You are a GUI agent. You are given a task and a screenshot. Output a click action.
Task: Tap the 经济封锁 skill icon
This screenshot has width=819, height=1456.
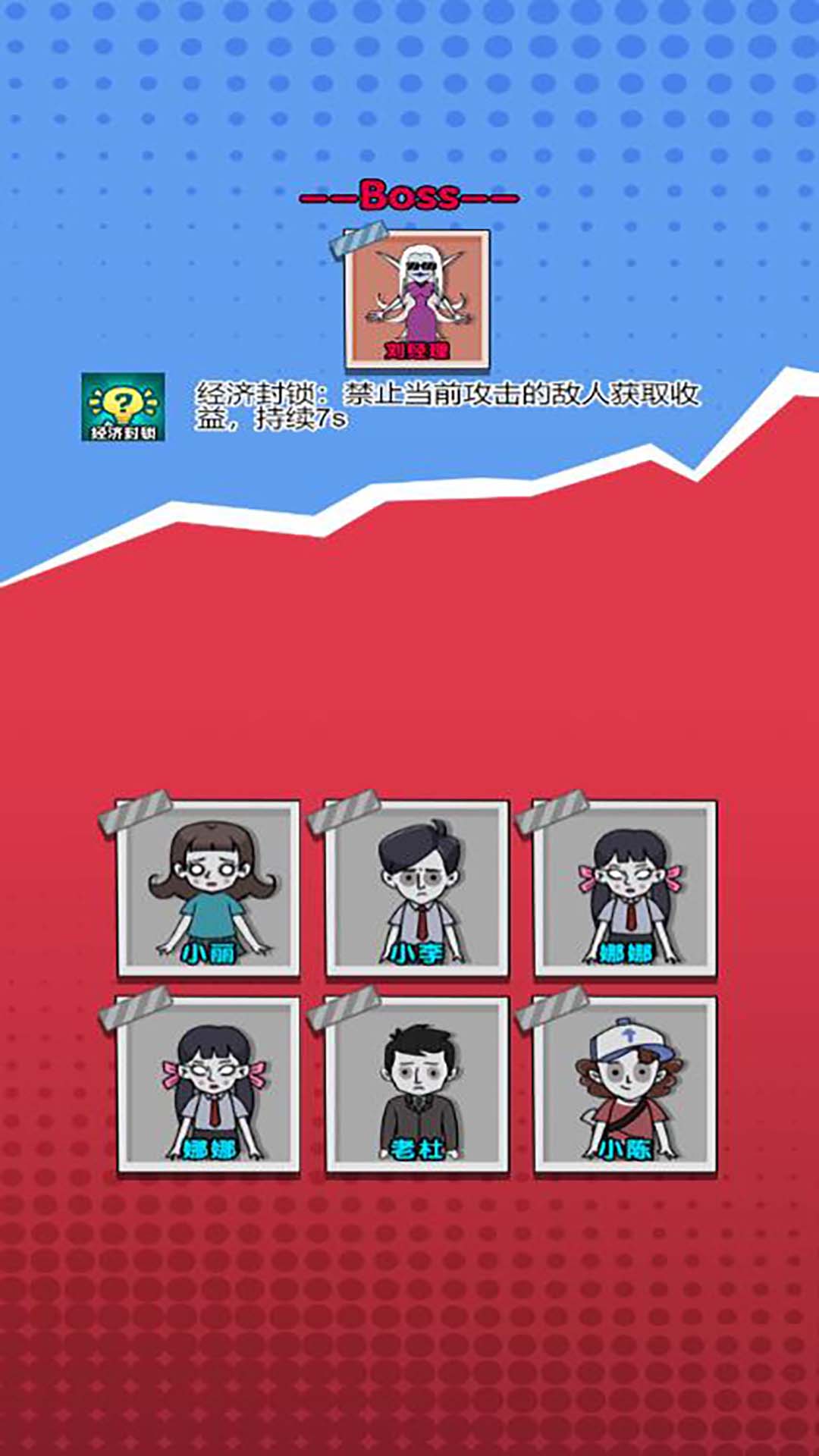(123, 407)
